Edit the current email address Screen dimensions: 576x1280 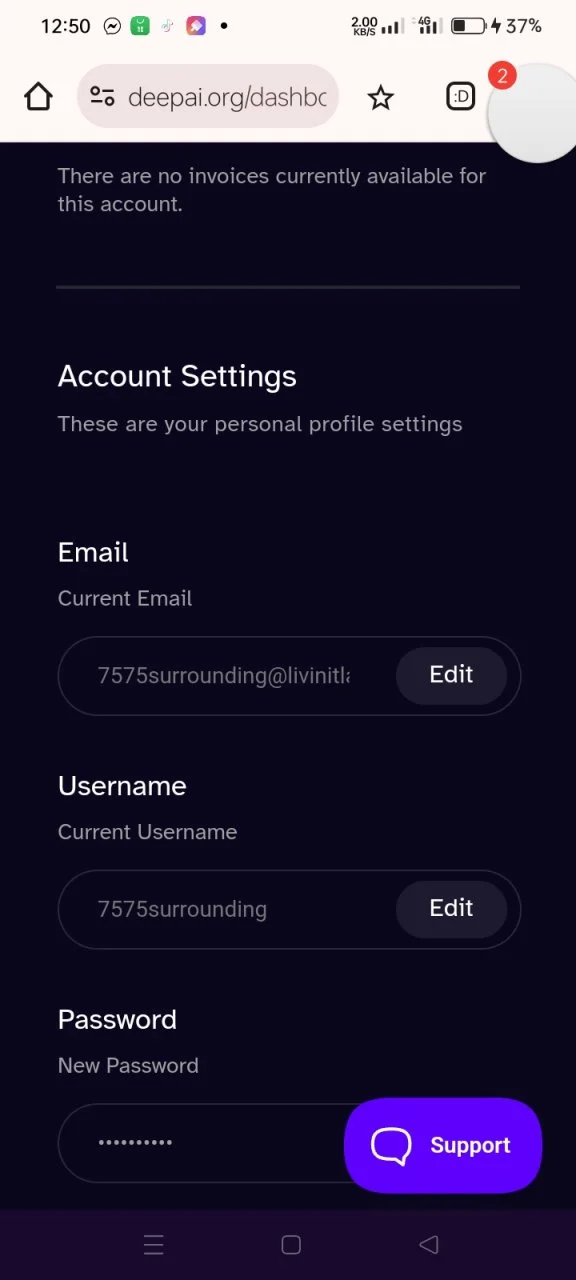coord(451,675)
